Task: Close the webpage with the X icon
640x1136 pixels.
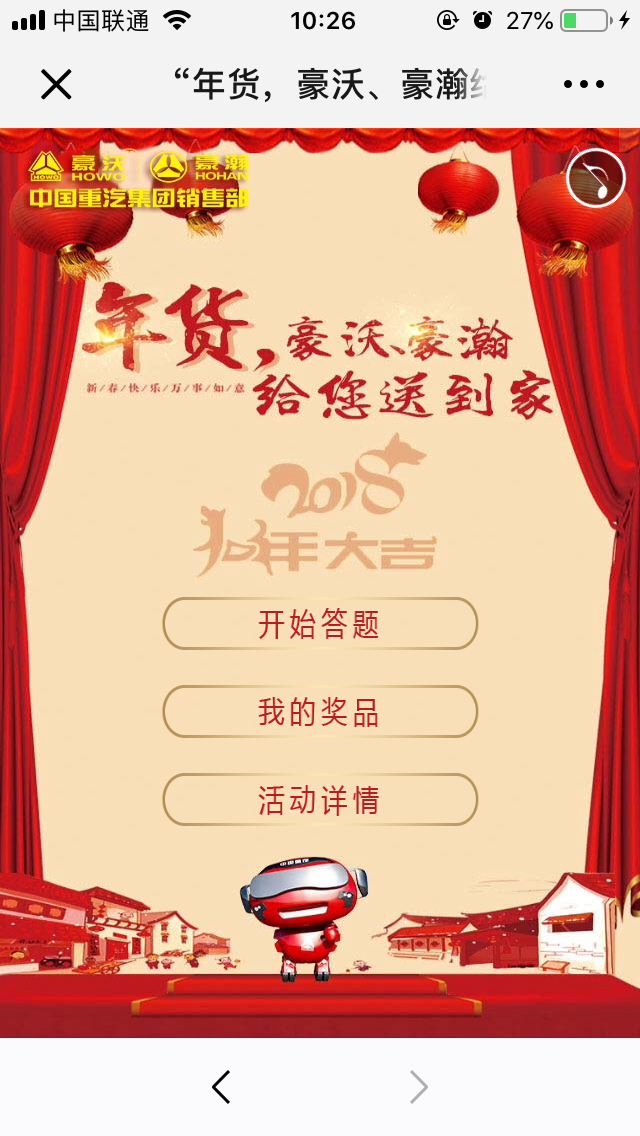Action: (x=56, y=85)
